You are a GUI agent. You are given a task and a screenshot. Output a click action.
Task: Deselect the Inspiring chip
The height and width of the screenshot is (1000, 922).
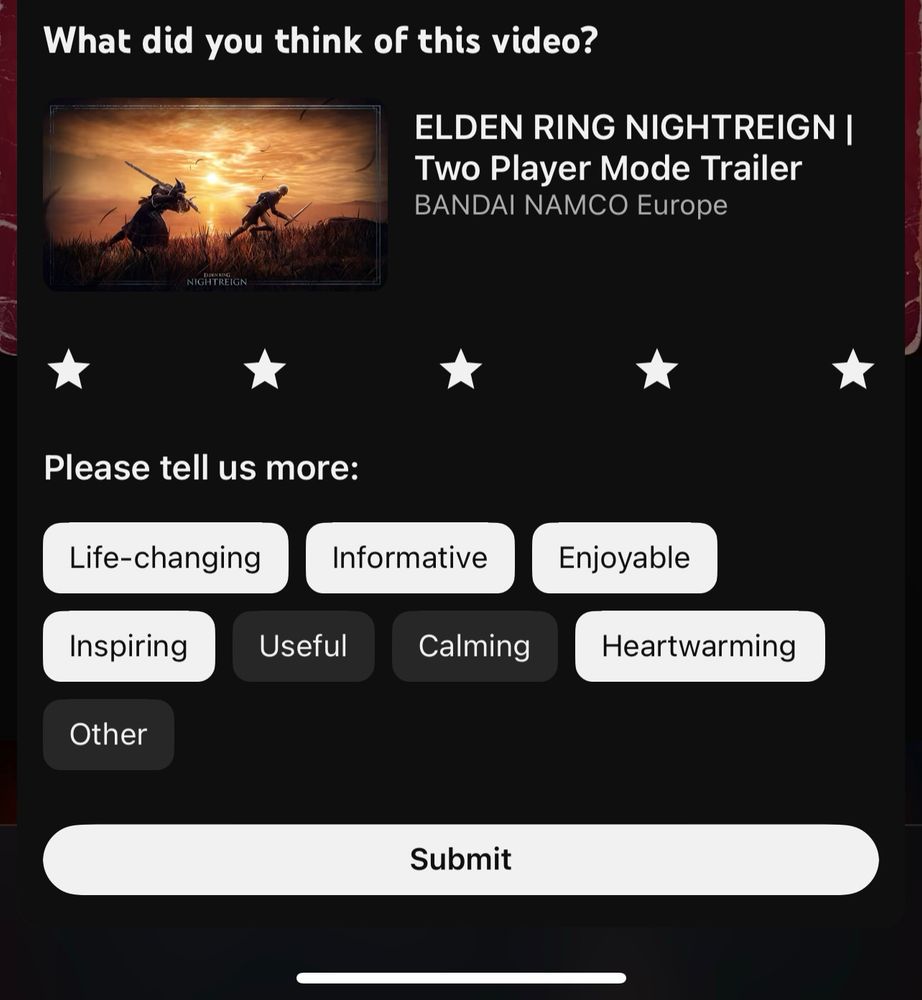click(x=128, y=646)
